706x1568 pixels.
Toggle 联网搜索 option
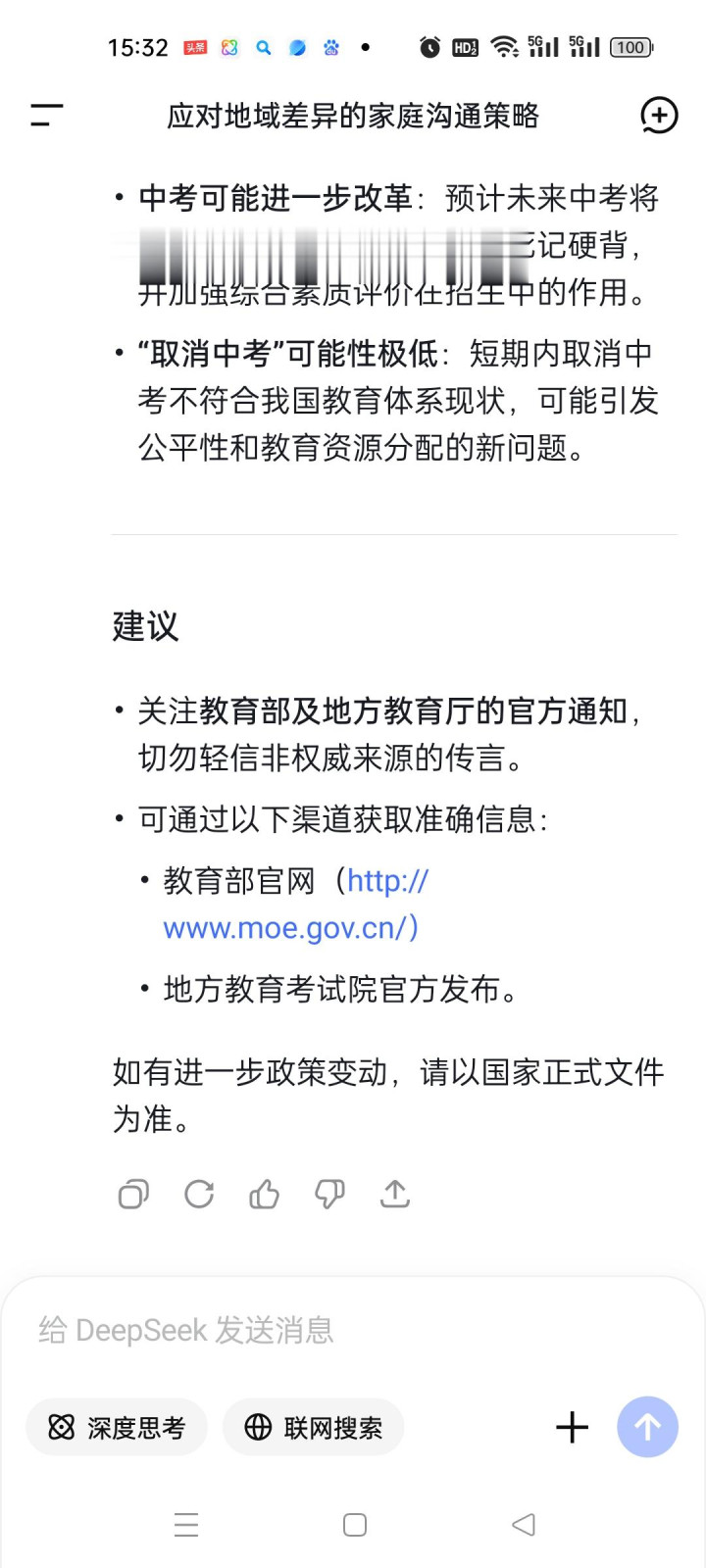[x=314, y=1427]
